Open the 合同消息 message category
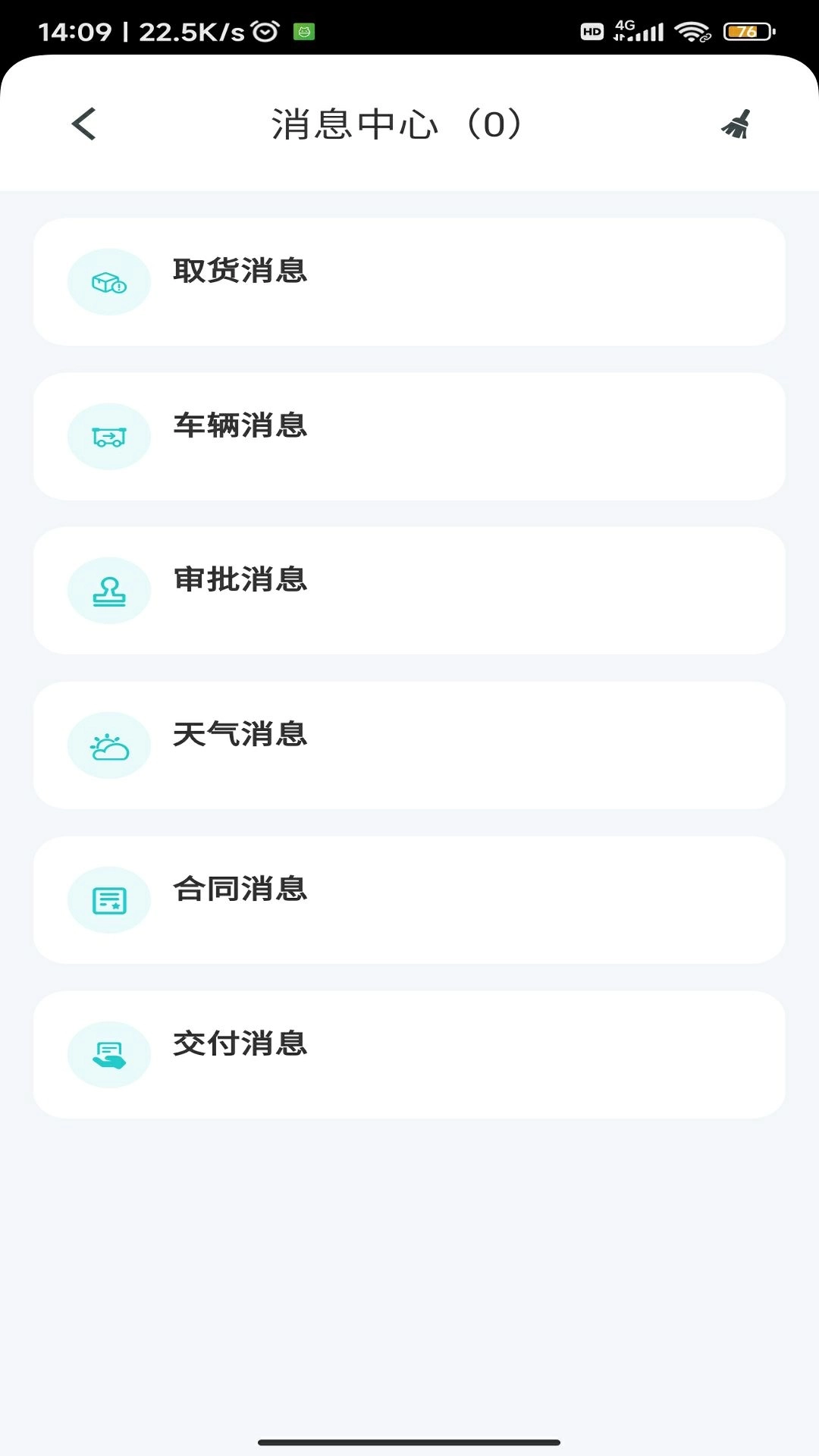The image size is (819, 1456). [x=409, y=899]
